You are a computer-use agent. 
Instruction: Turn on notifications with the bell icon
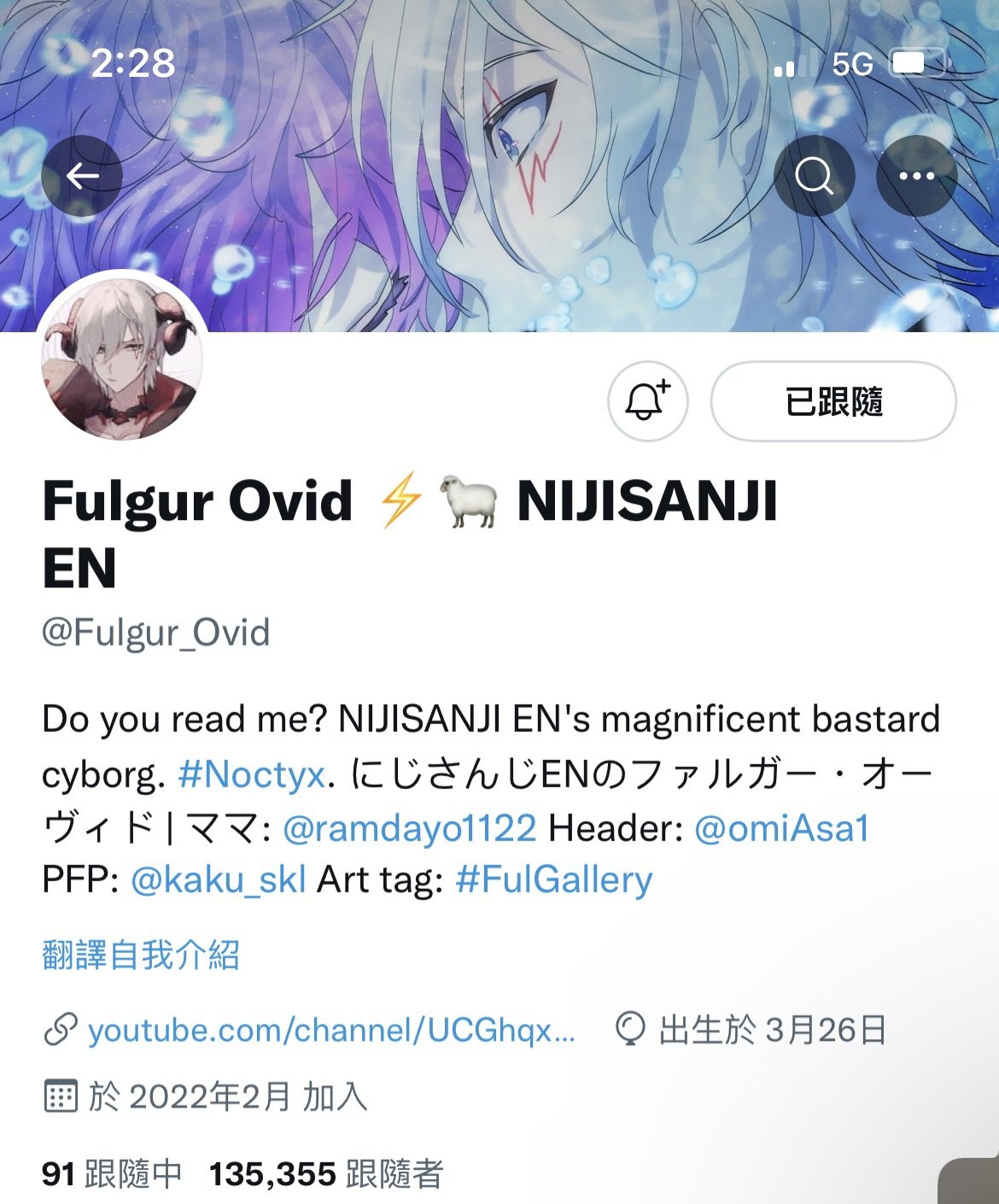coord(647,401)
